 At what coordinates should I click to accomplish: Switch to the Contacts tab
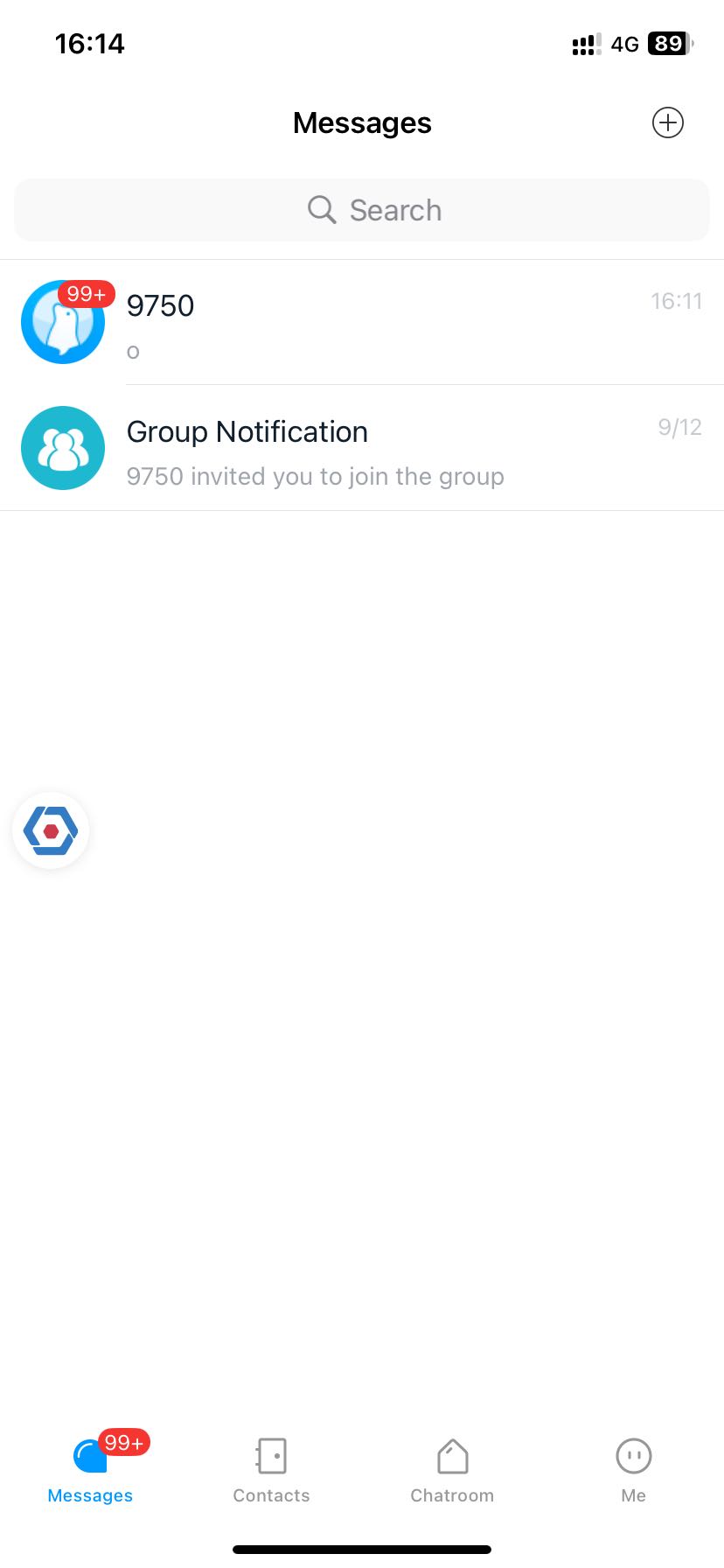271,1470
